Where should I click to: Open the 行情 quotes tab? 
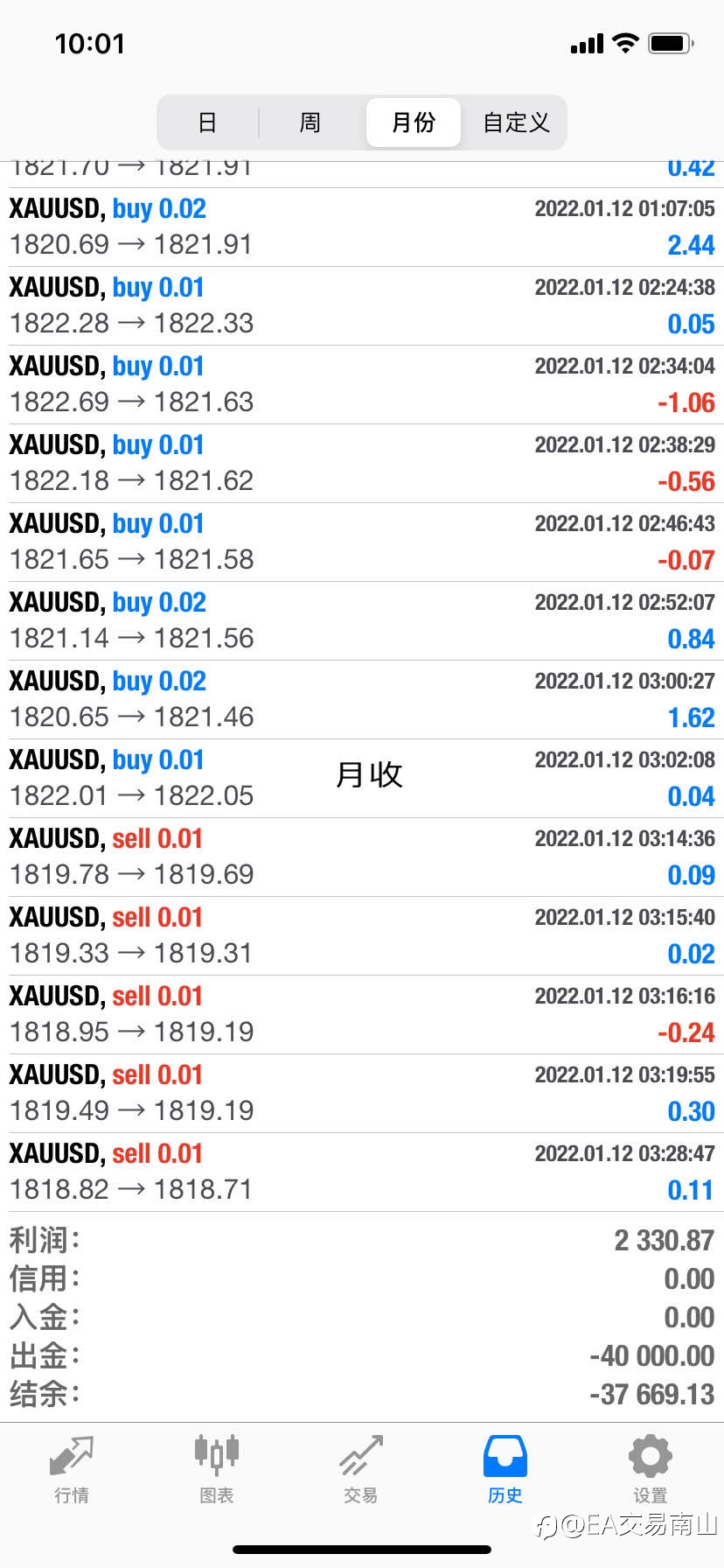coord(72,1469)
